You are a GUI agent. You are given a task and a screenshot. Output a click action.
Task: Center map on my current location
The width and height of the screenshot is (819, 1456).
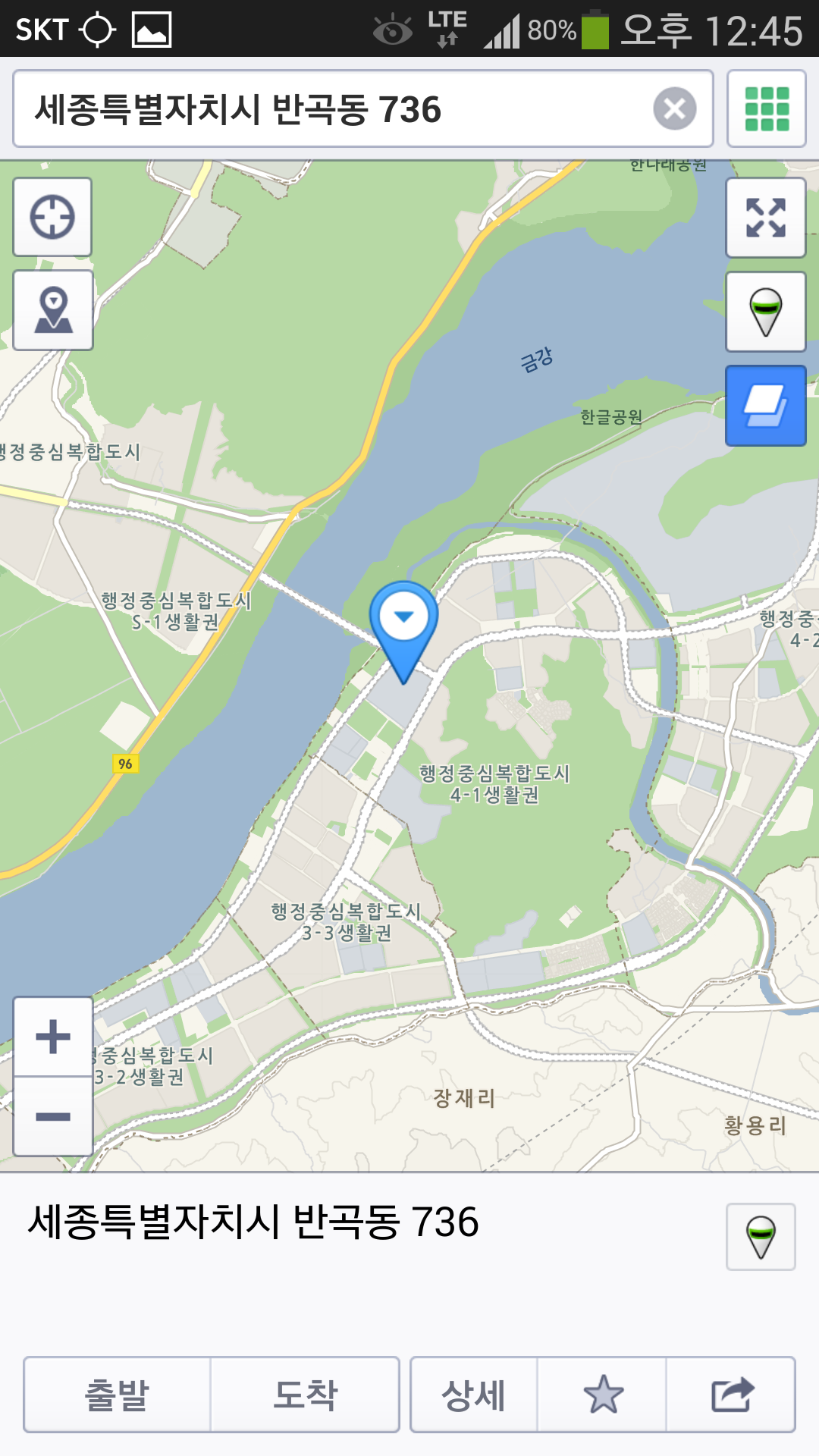coord(52,218)
